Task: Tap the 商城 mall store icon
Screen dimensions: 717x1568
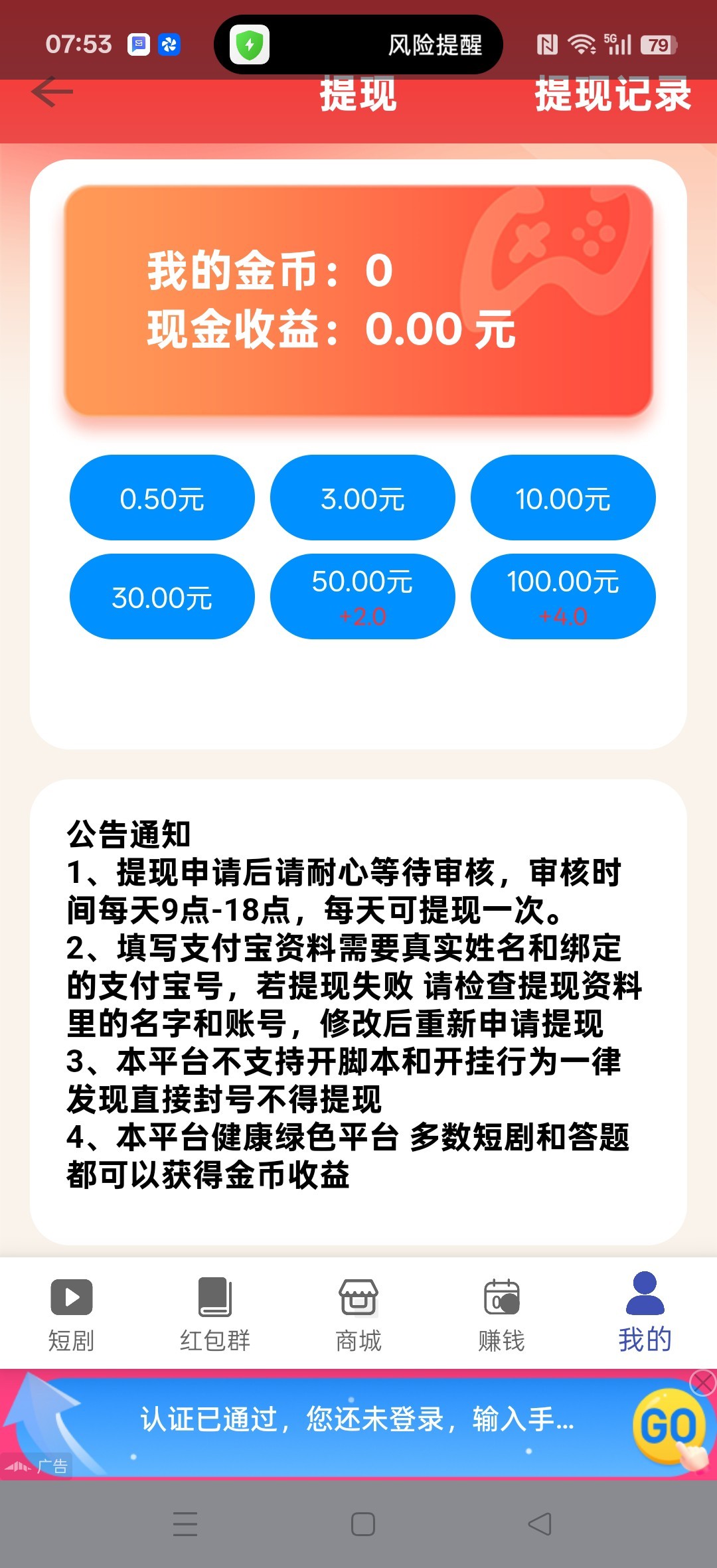Action: 358,1296
